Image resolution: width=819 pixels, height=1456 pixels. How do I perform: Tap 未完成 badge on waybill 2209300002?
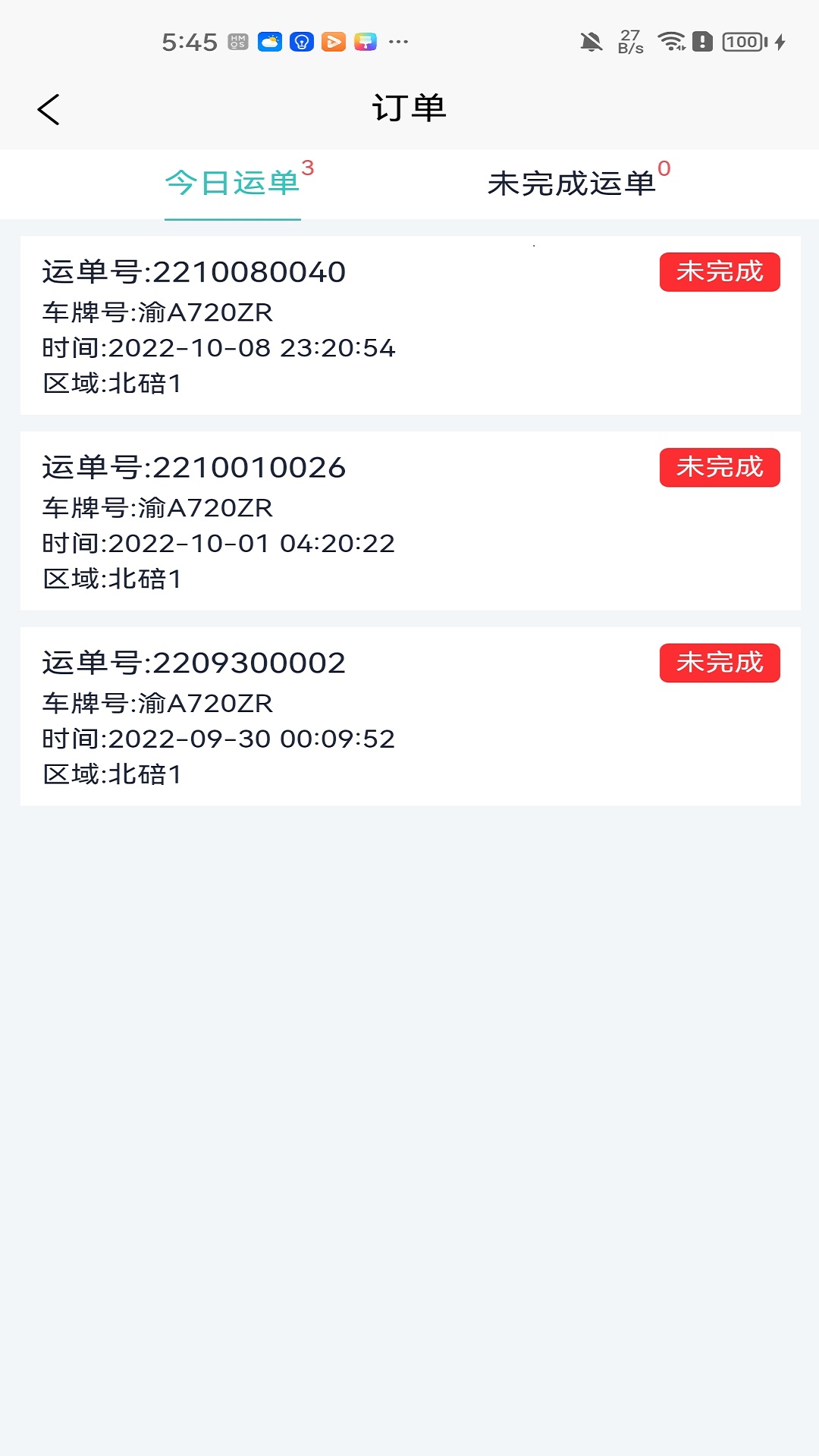(719, 664)
